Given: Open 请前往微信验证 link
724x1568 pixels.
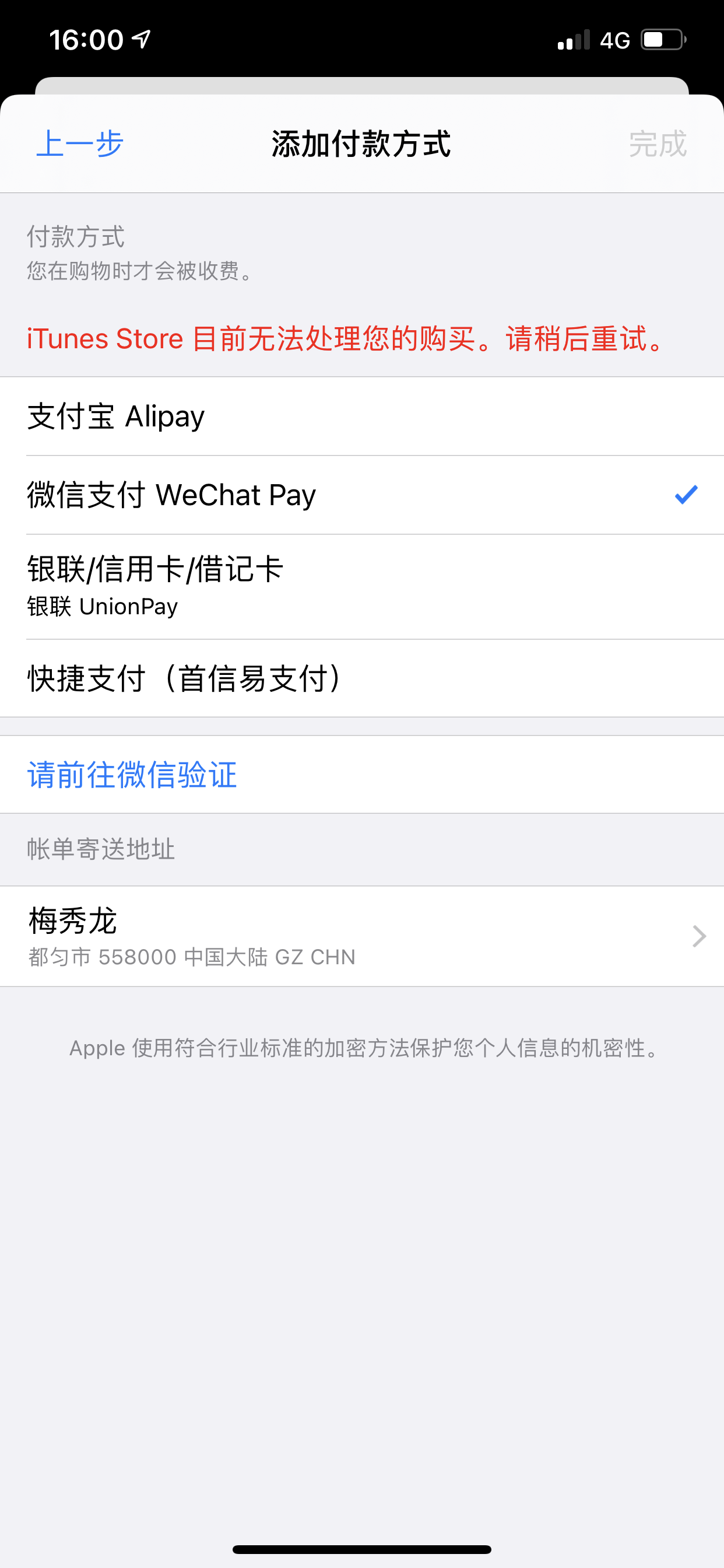Looking at the screenshot, I should pyautogui.click(x=132, y=775).
